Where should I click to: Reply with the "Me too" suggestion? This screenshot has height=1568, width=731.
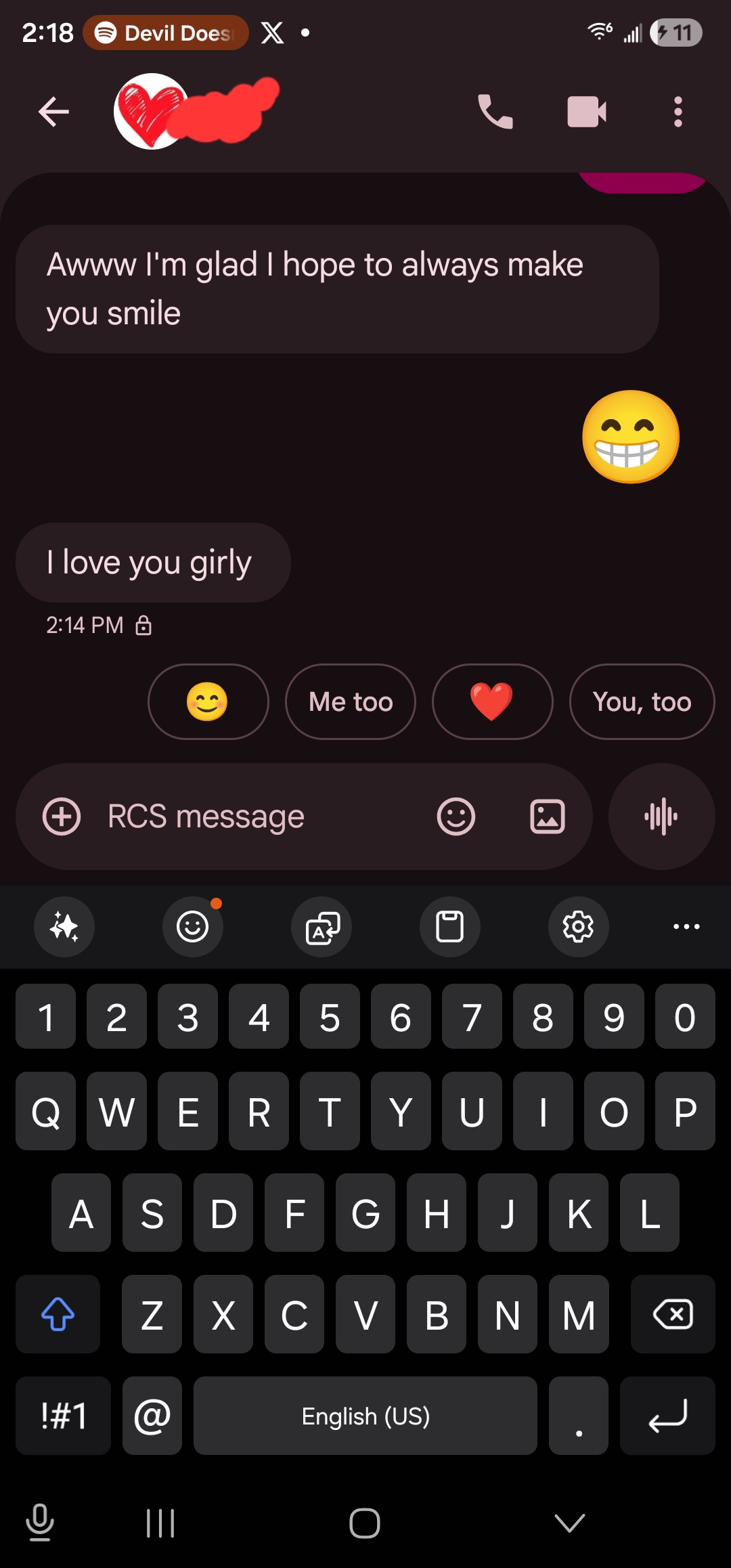(x=351, y=701)
